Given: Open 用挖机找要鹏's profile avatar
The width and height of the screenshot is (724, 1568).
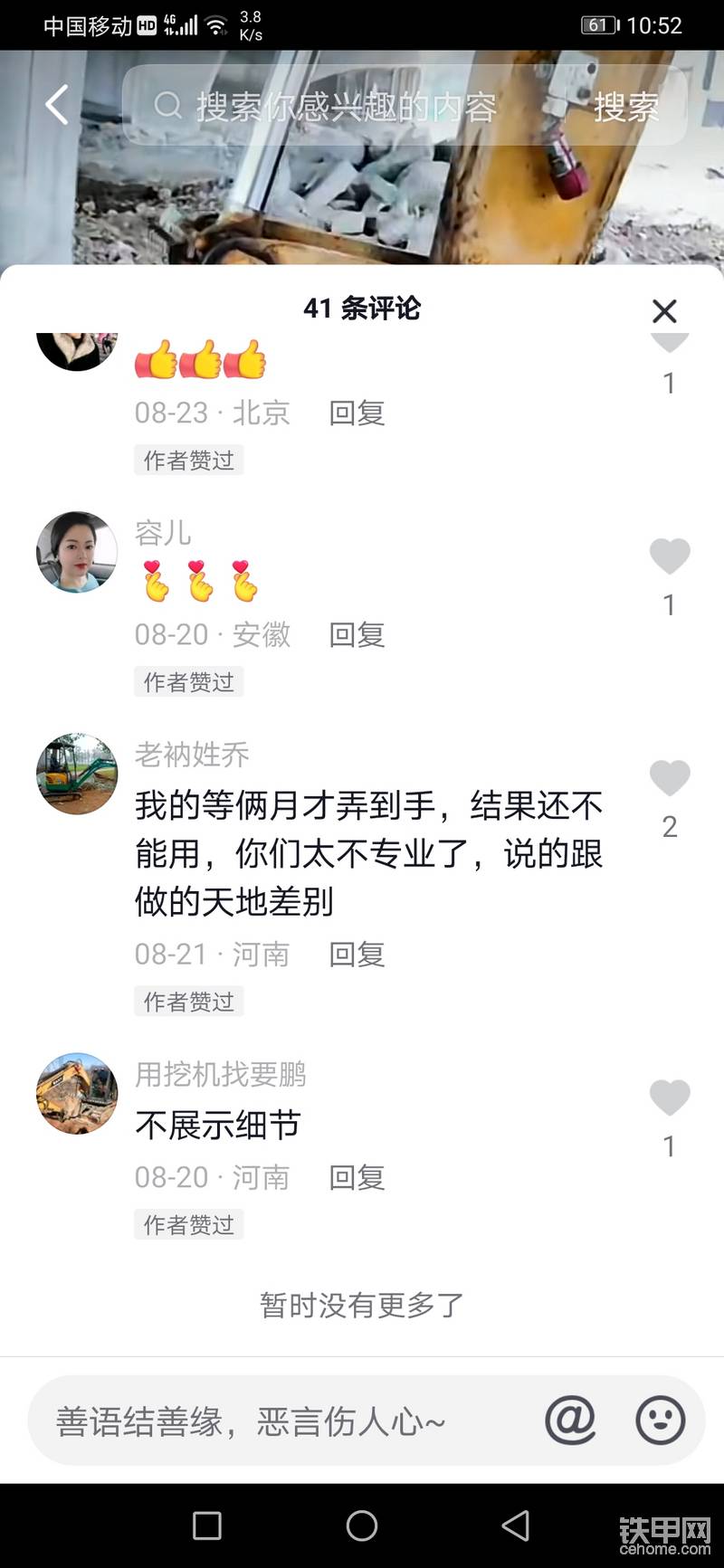Looking at the screenshot, I should point(77,1093).
